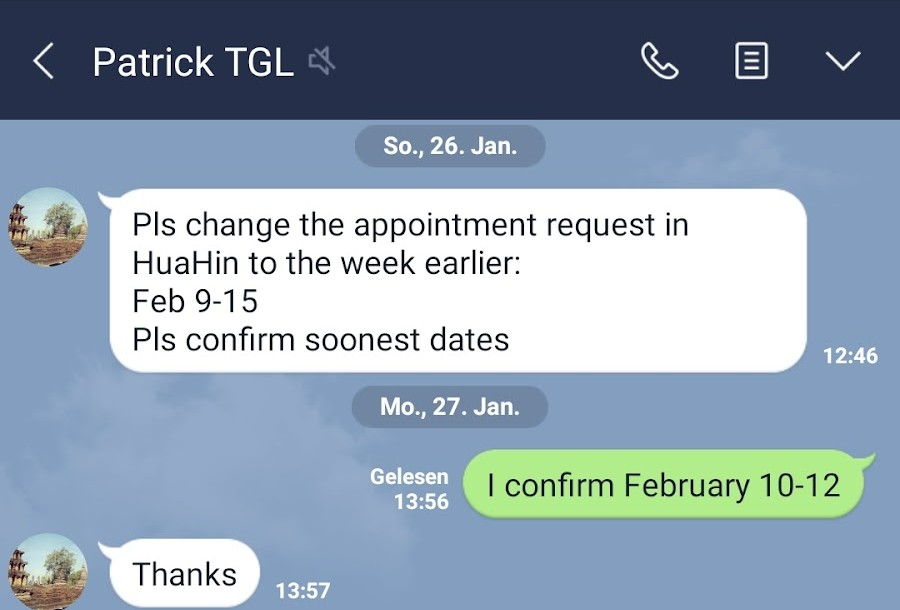Open Patrick's avatar beside the Thanks message

click(x=48, y=572)
